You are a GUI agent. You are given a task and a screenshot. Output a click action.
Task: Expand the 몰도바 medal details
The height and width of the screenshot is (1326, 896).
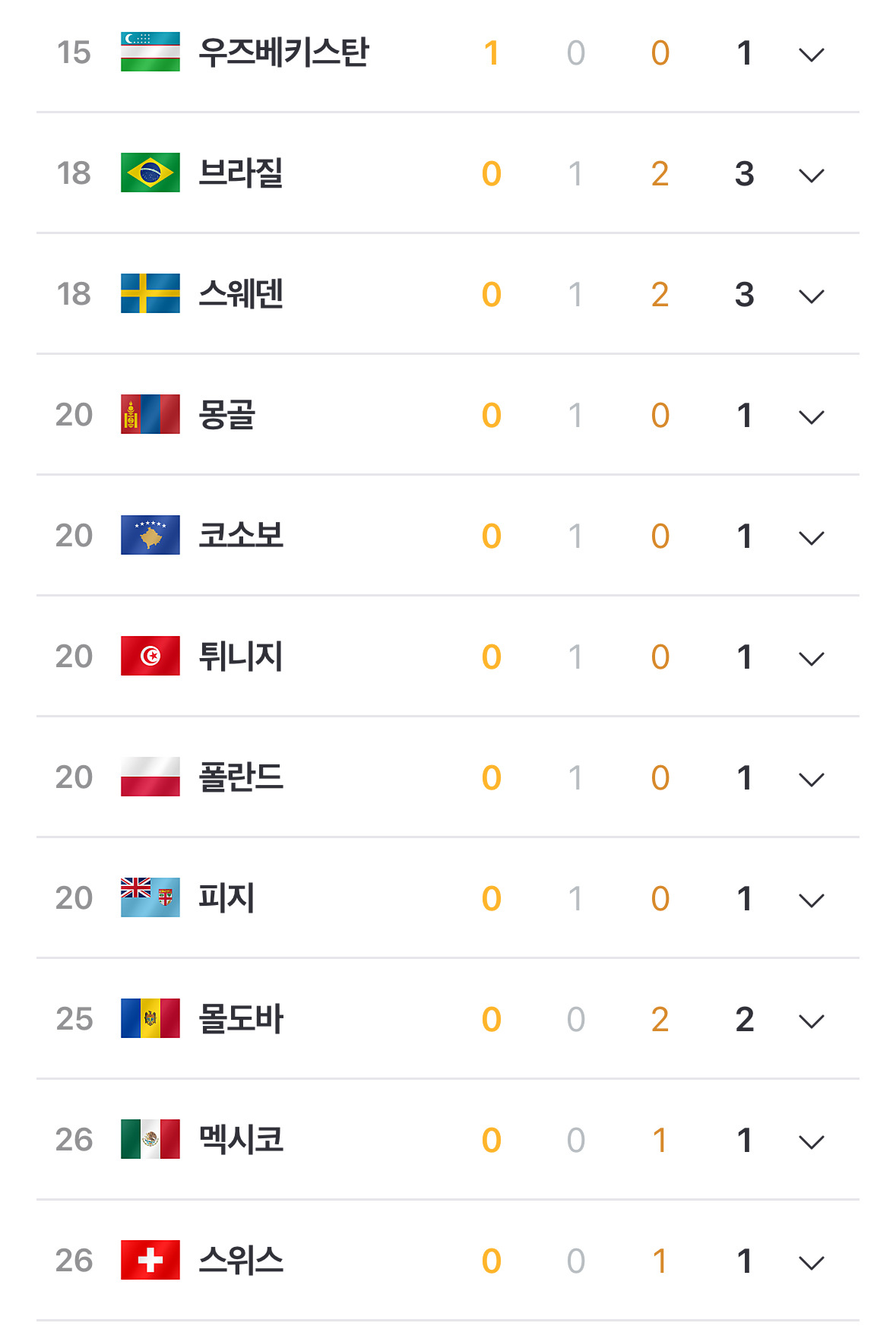coord(811,1021)
